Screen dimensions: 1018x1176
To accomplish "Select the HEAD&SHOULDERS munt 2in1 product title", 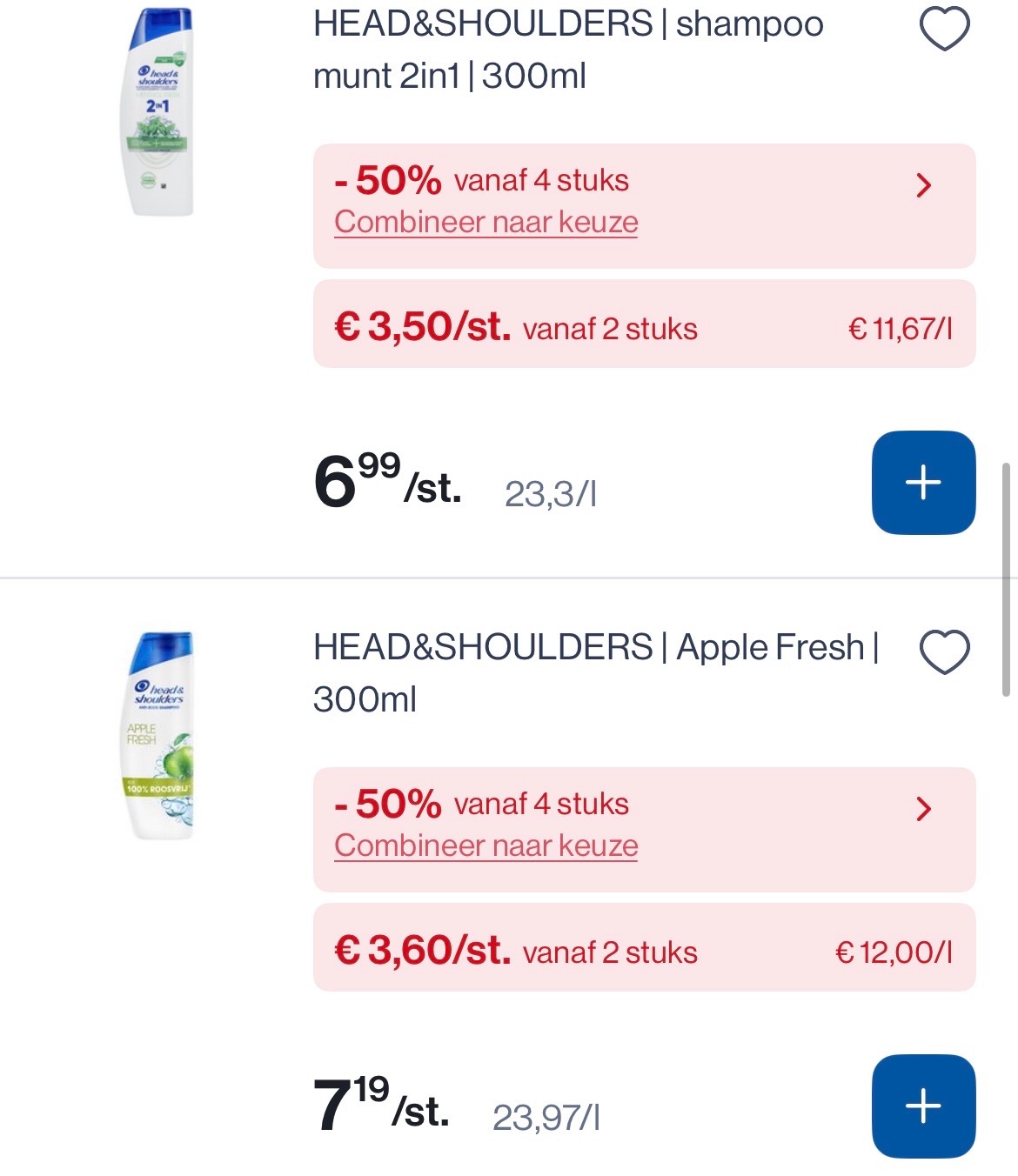I will 566,48.
